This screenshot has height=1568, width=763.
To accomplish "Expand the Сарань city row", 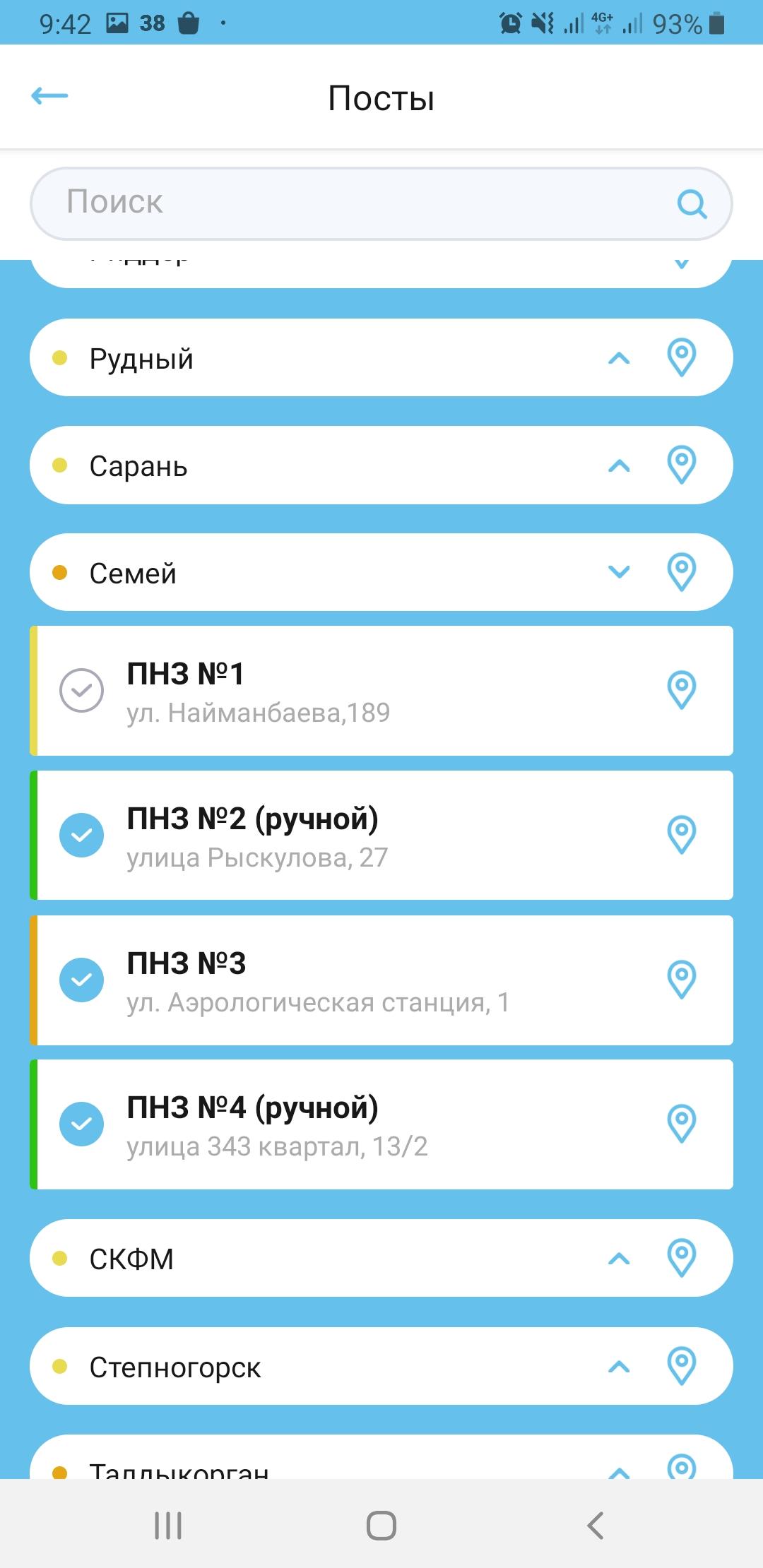I will 619,466.
